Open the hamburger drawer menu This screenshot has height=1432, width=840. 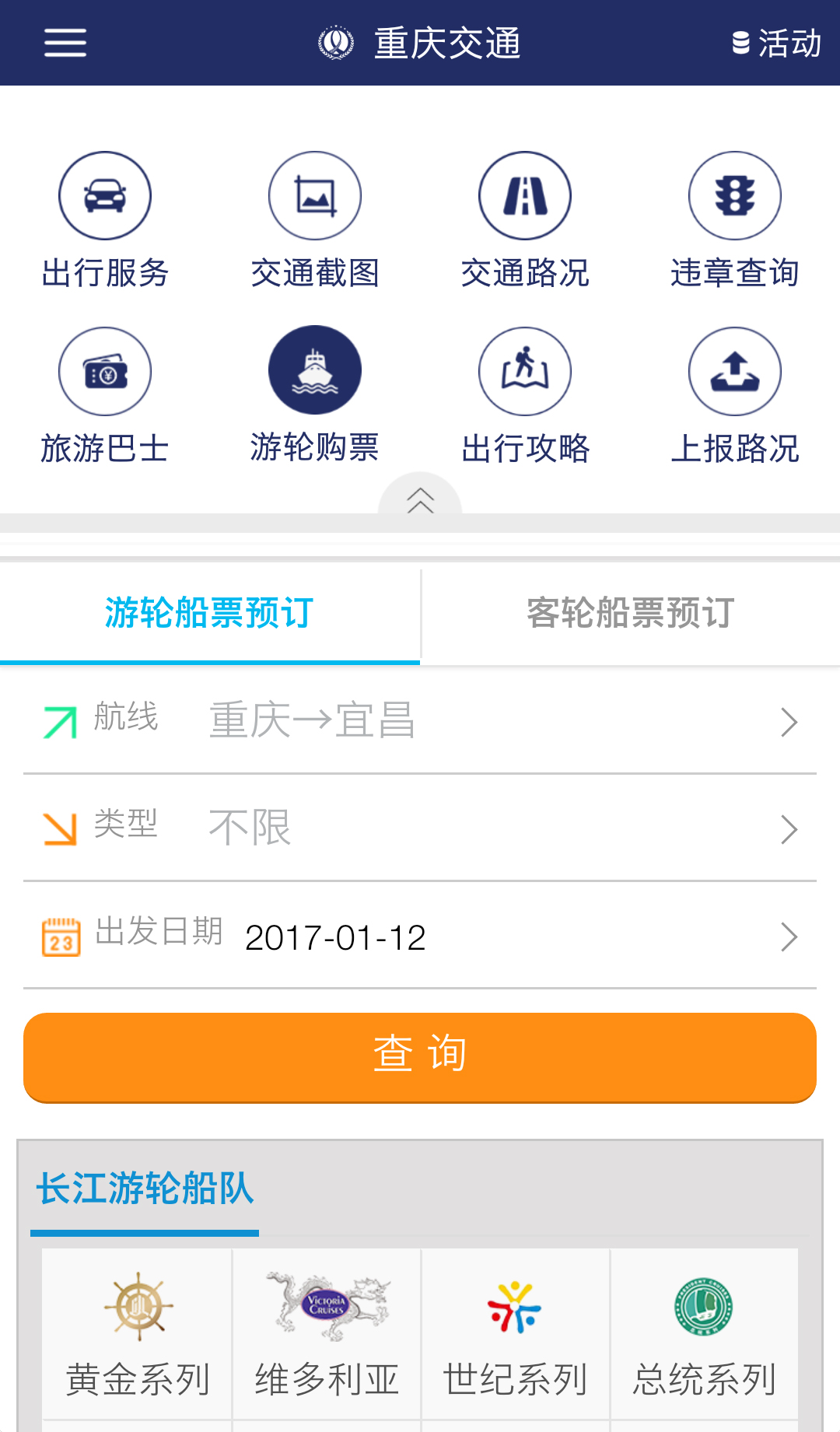pos(65,43)
